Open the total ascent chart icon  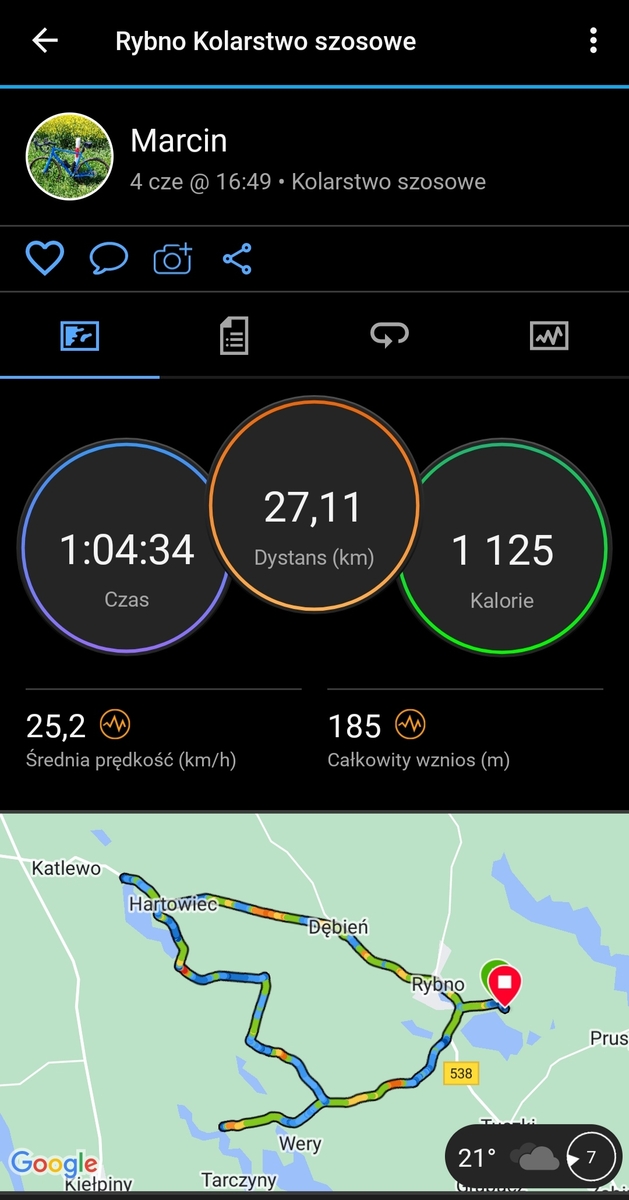(410, 724)
